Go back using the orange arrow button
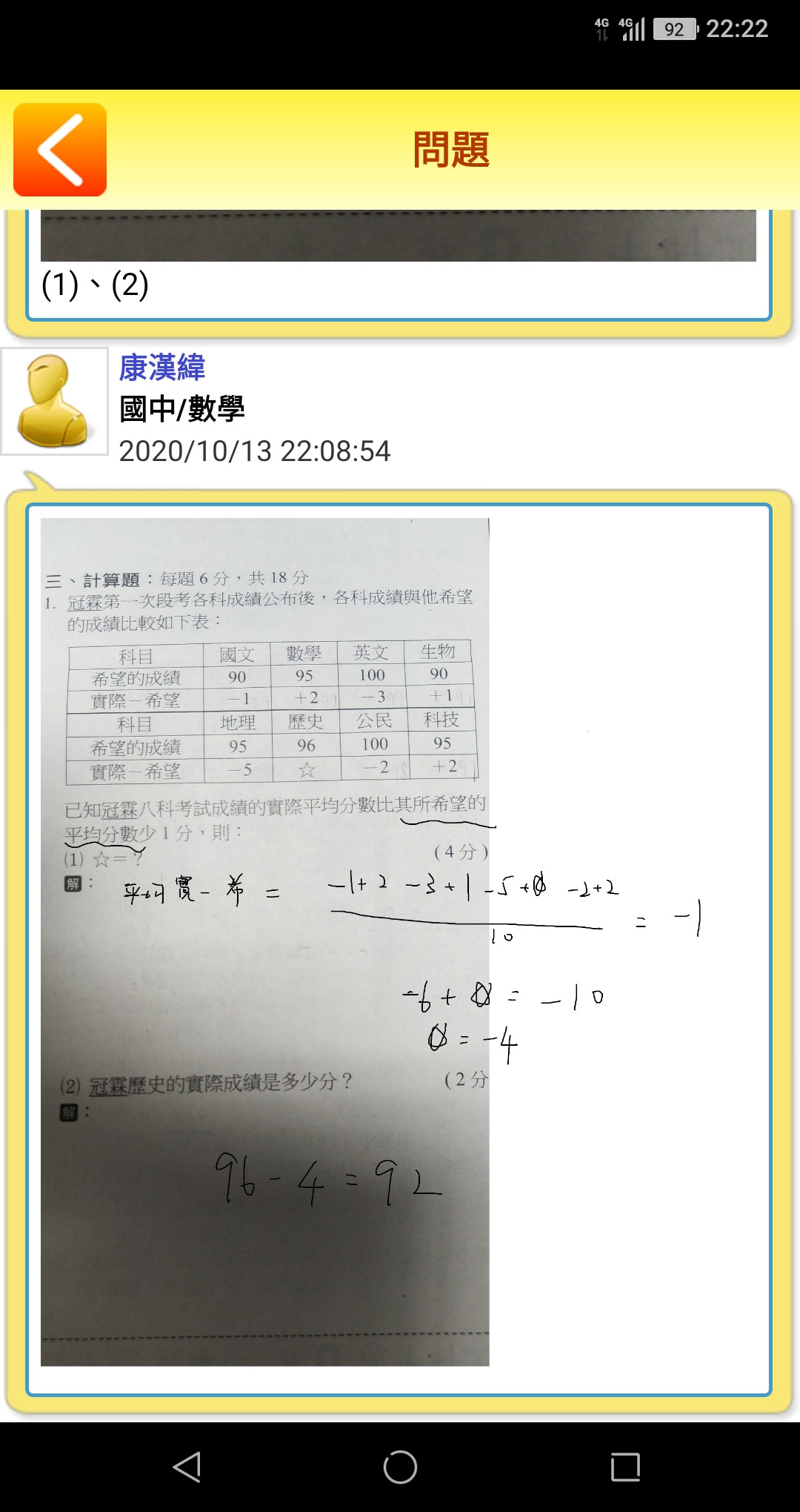The height and width of the screenshot is (1512, 800). (60, 150)
